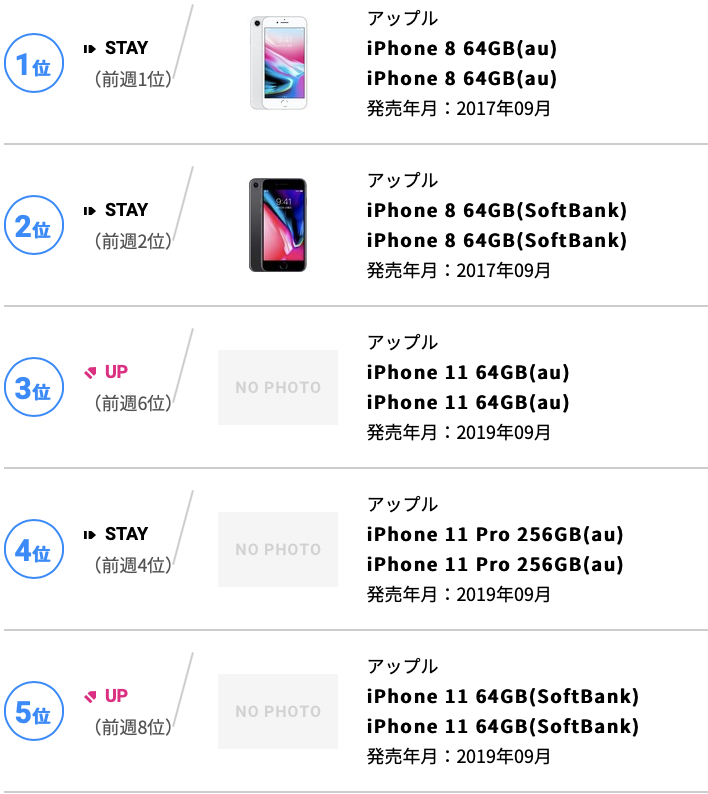
Task: Select the iPhone 11 Pro 256GB(au) entry
Action: [x=494, y=535]
